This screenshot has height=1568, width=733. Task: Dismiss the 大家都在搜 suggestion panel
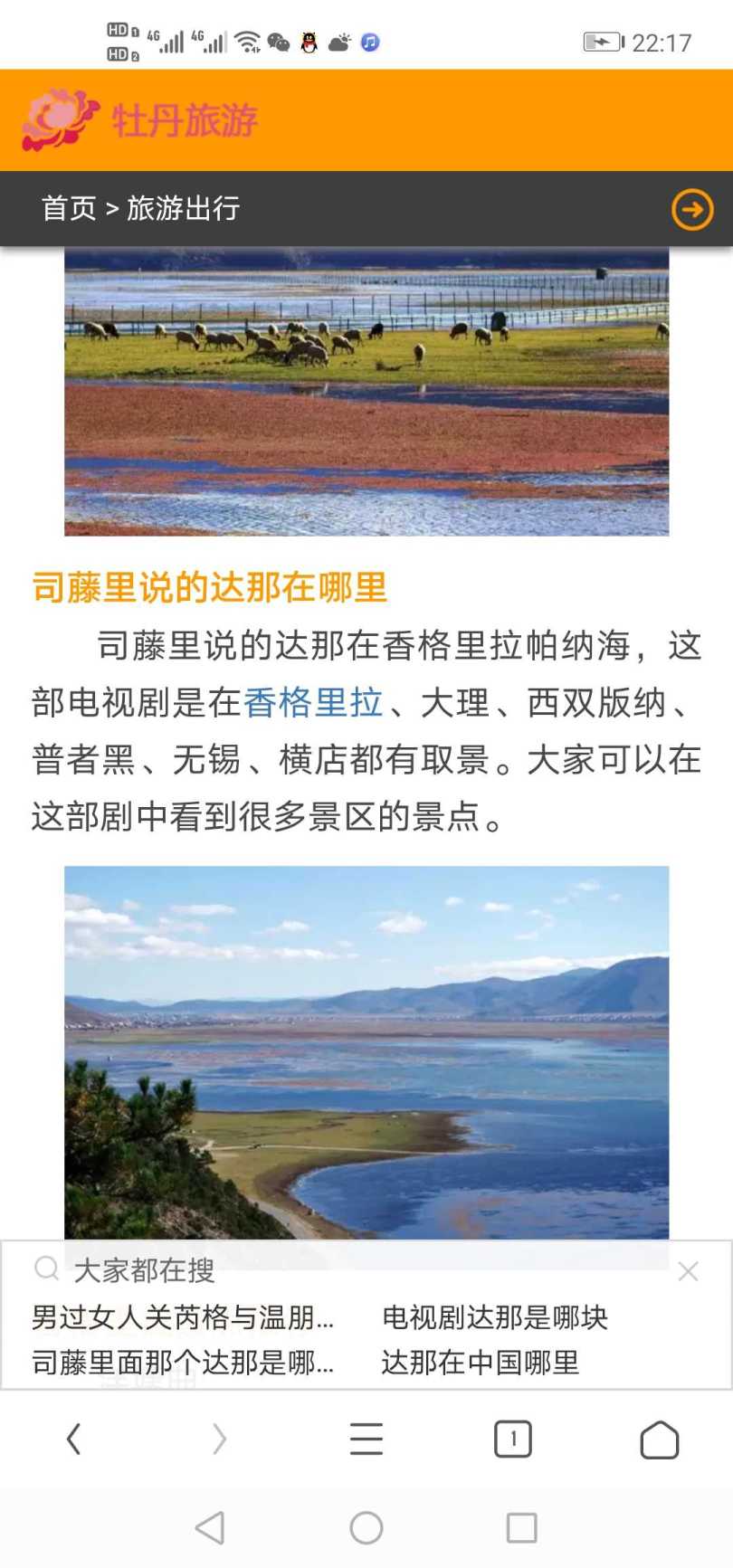(688, 1271)
